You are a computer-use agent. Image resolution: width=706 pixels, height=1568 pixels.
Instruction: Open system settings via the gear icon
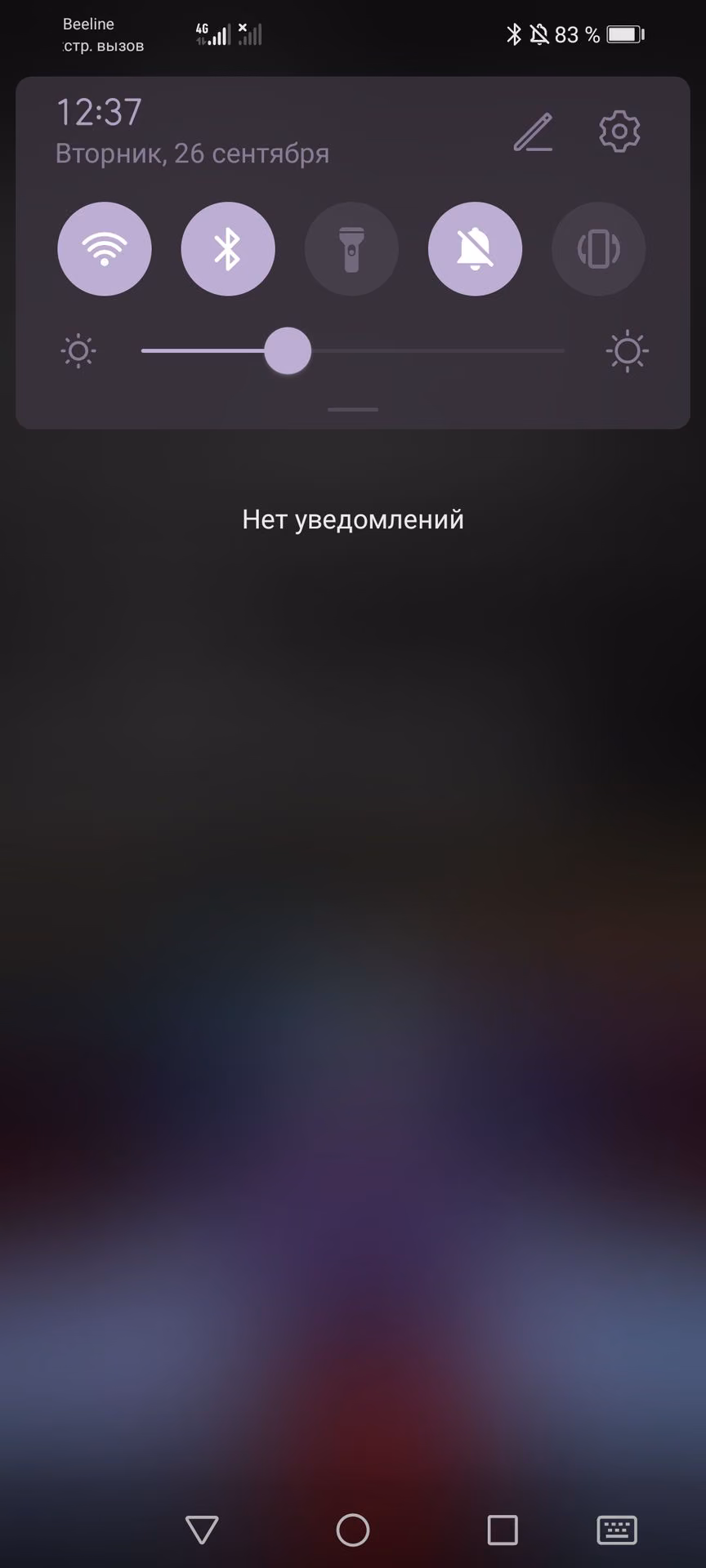point(619,131)
